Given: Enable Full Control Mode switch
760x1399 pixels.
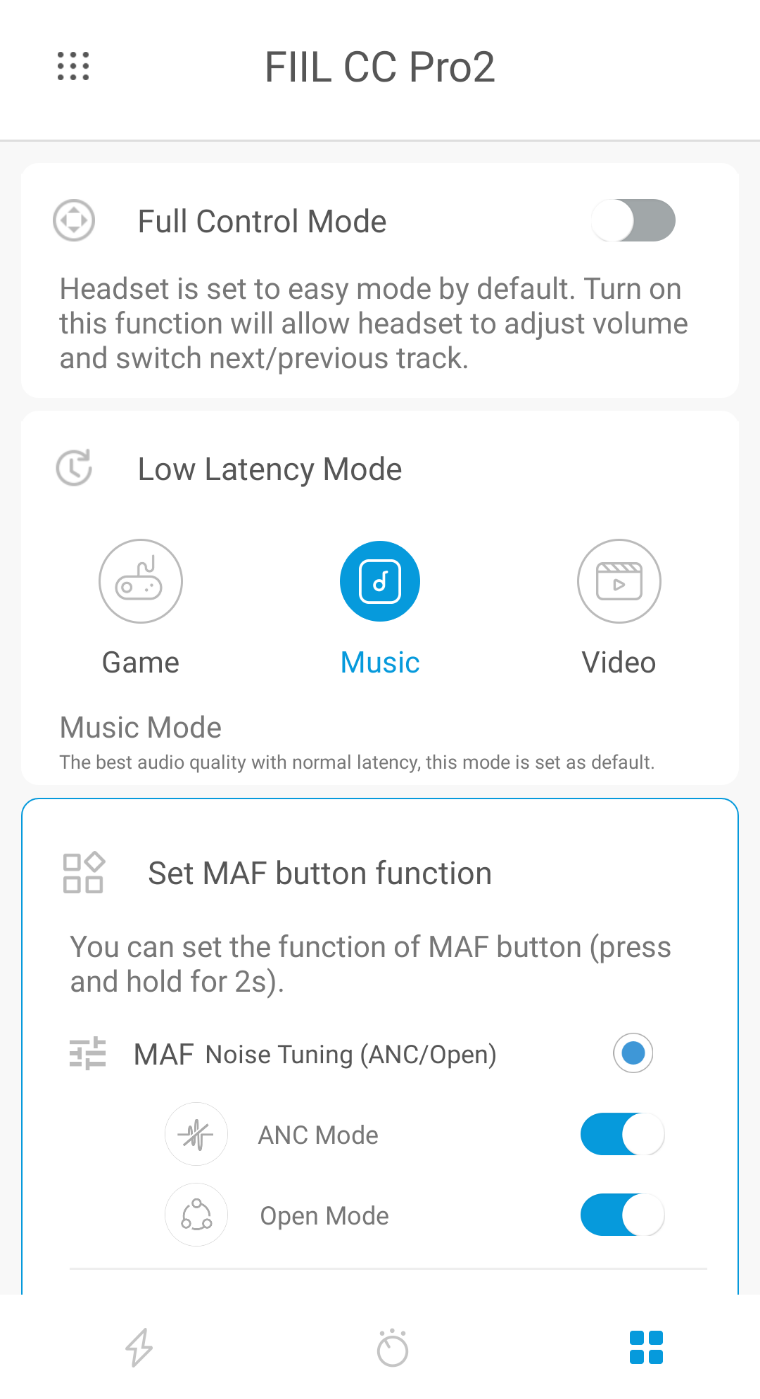Looking at the screenshot, I should click(633, 221).
